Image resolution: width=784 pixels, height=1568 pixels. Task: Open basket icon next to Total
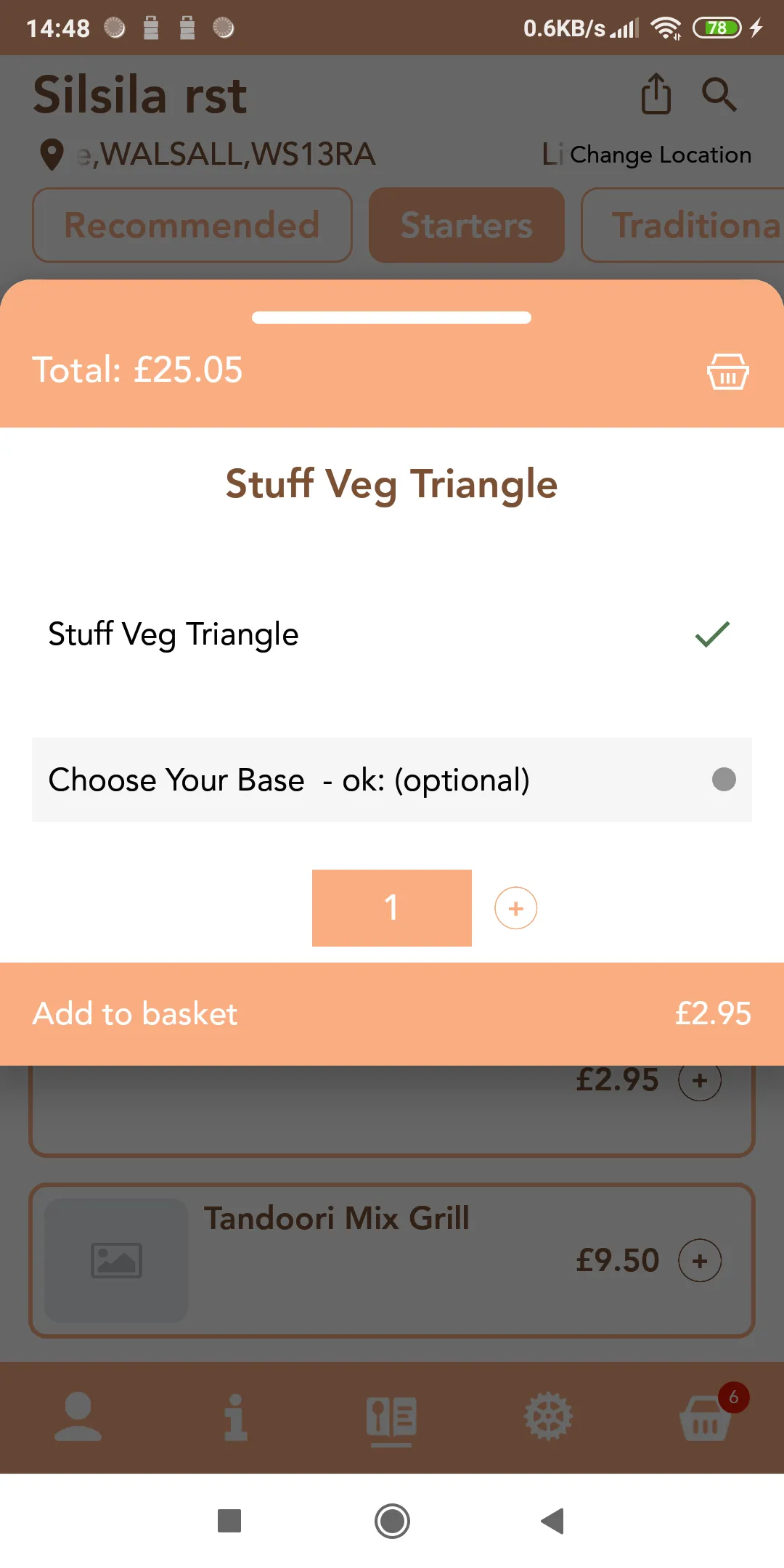coord(727,372)
